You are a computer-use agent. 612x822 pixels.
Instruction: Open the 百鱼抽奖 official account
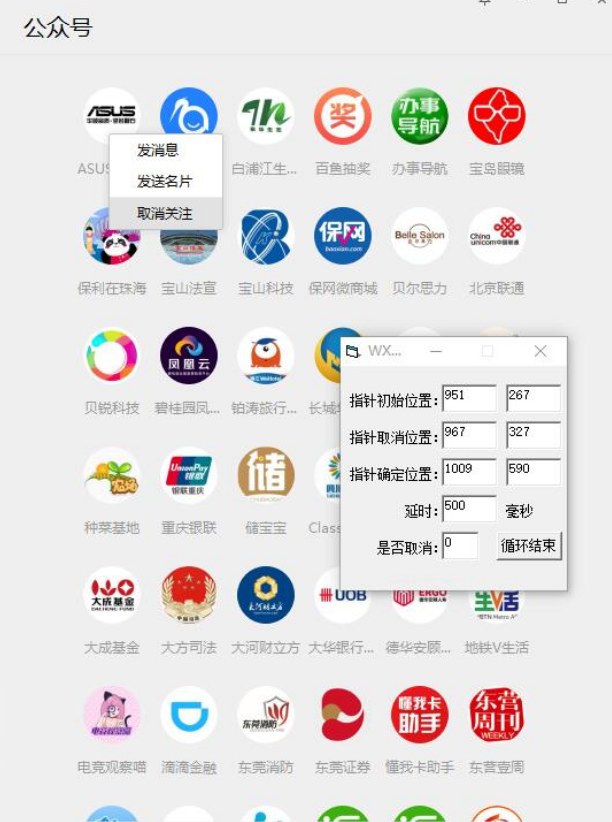pos(343,117)
